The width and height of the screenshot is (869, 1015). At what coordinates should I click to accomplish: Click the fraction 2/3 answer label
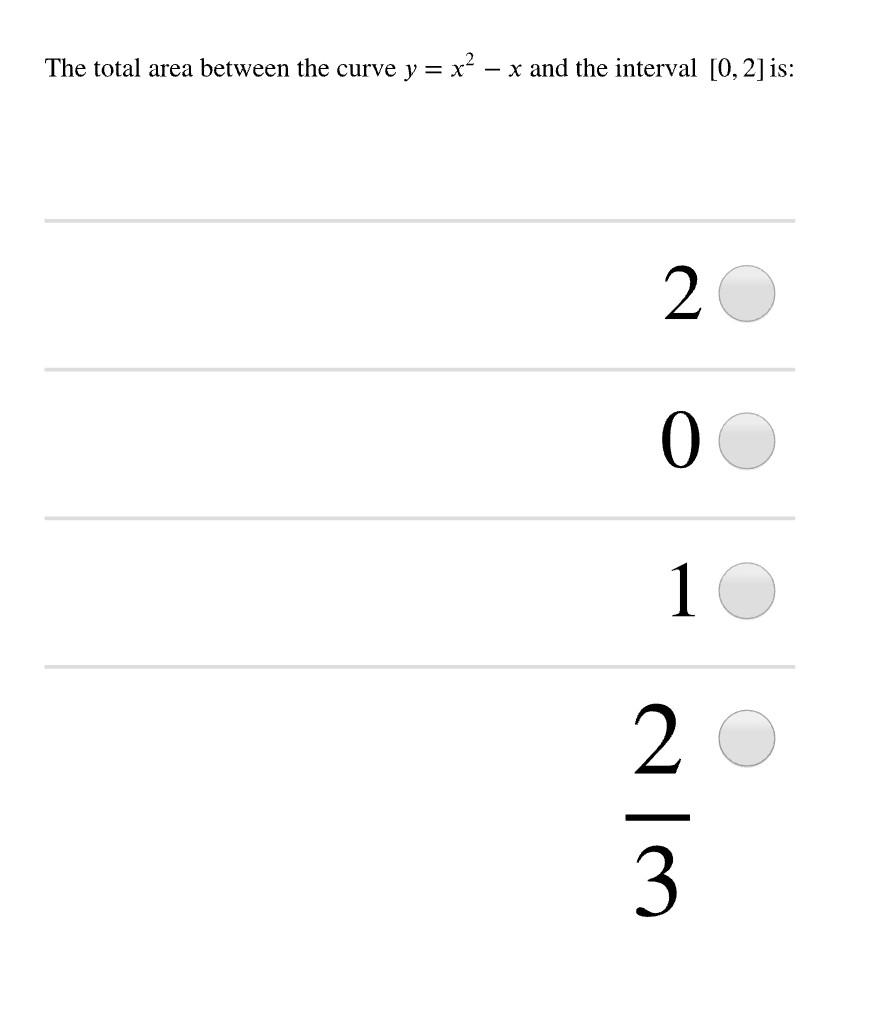point(655,810)
